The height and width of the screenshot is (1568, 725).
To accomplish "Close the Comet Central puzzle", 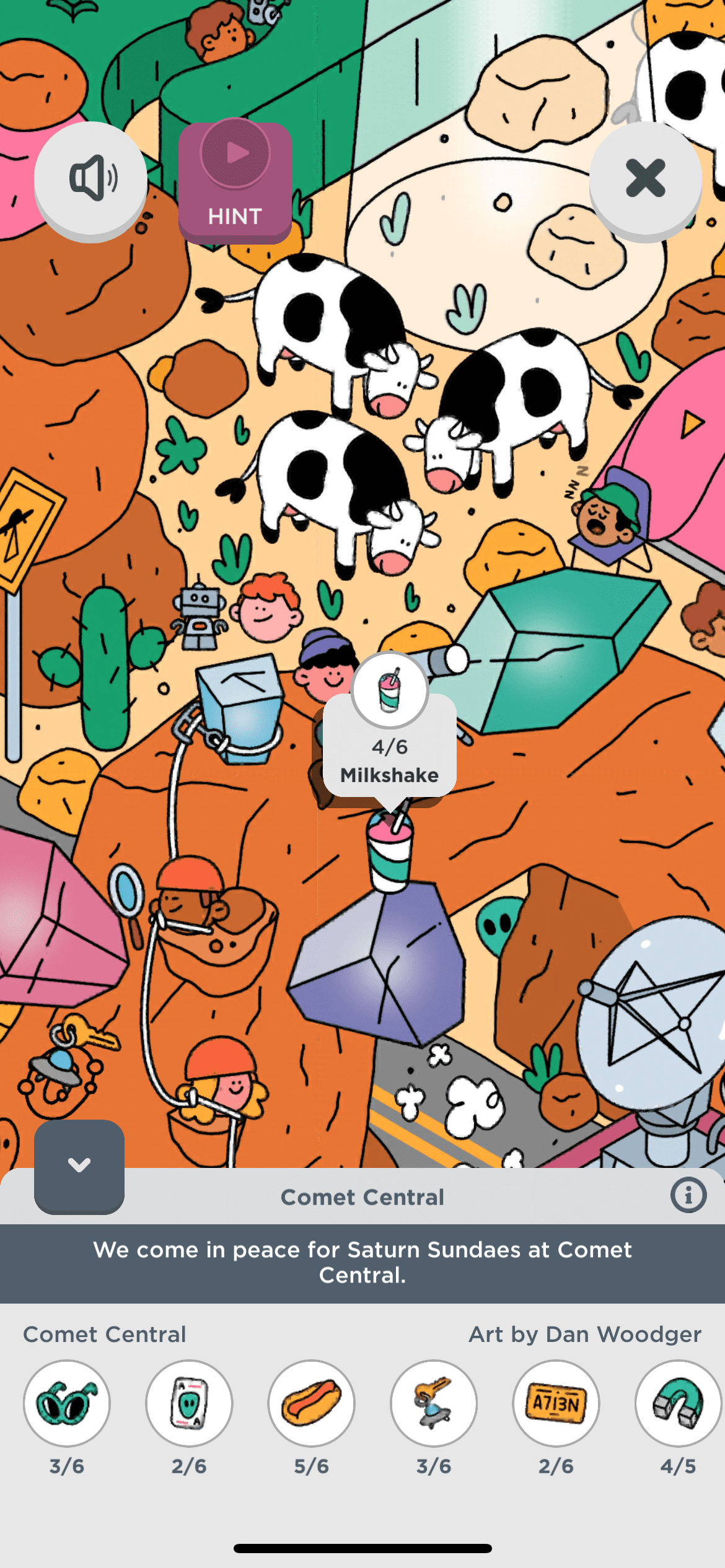I will click(645, 179).
